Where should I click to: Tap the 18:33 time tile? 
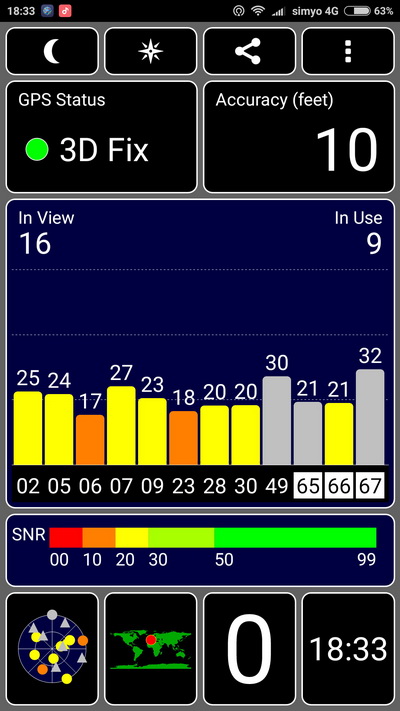[348, 649]
